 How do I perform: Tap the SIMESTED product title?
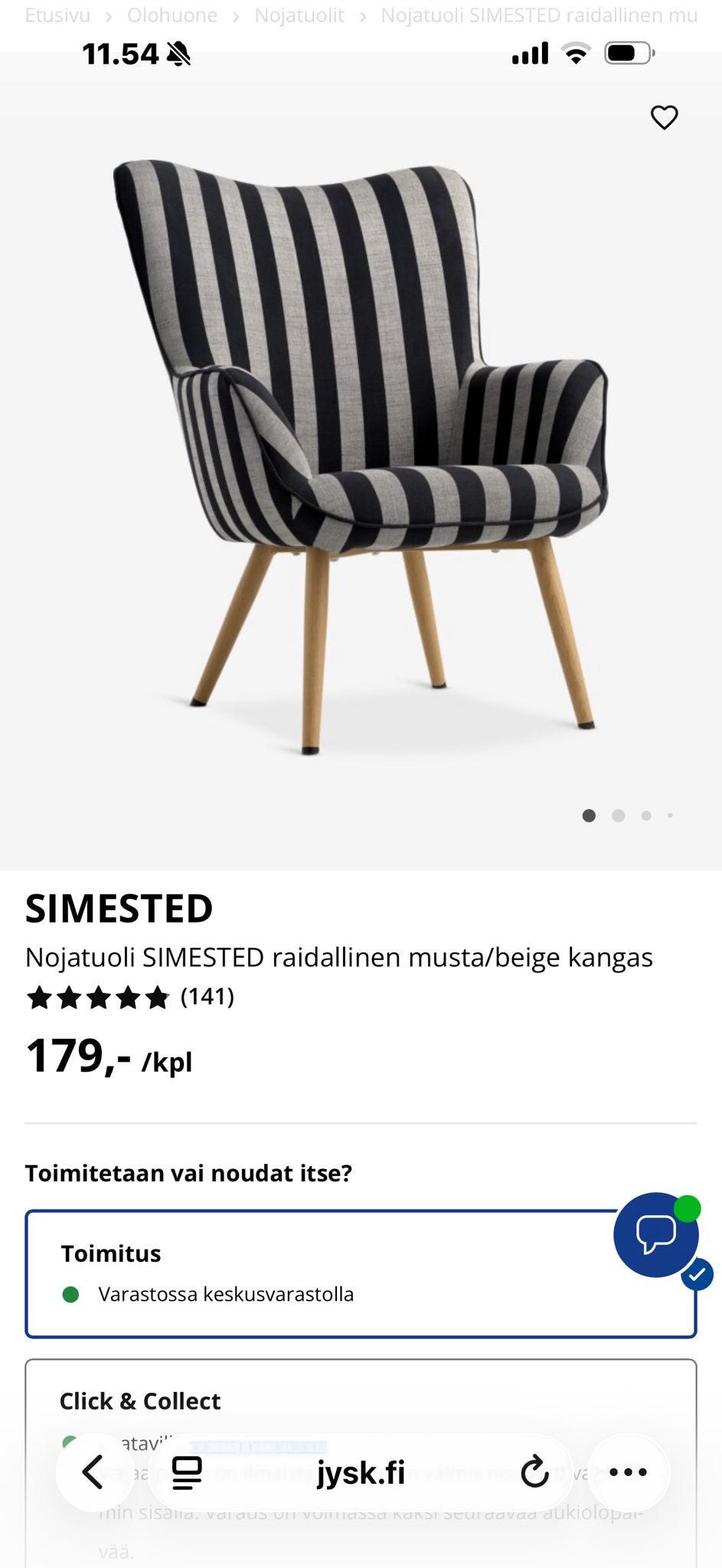[x=119, y=910]
